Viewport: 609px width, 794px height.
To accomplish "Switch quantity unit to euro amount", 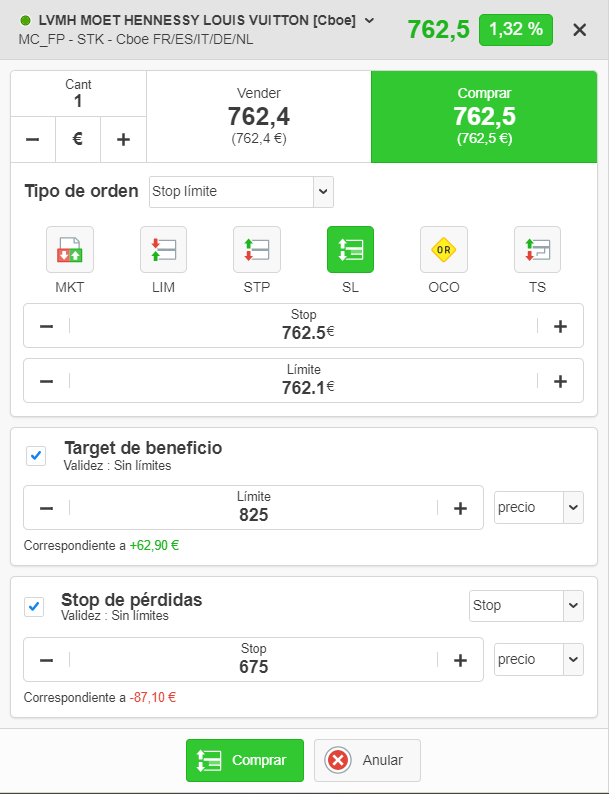I will [x=78, y=140].
